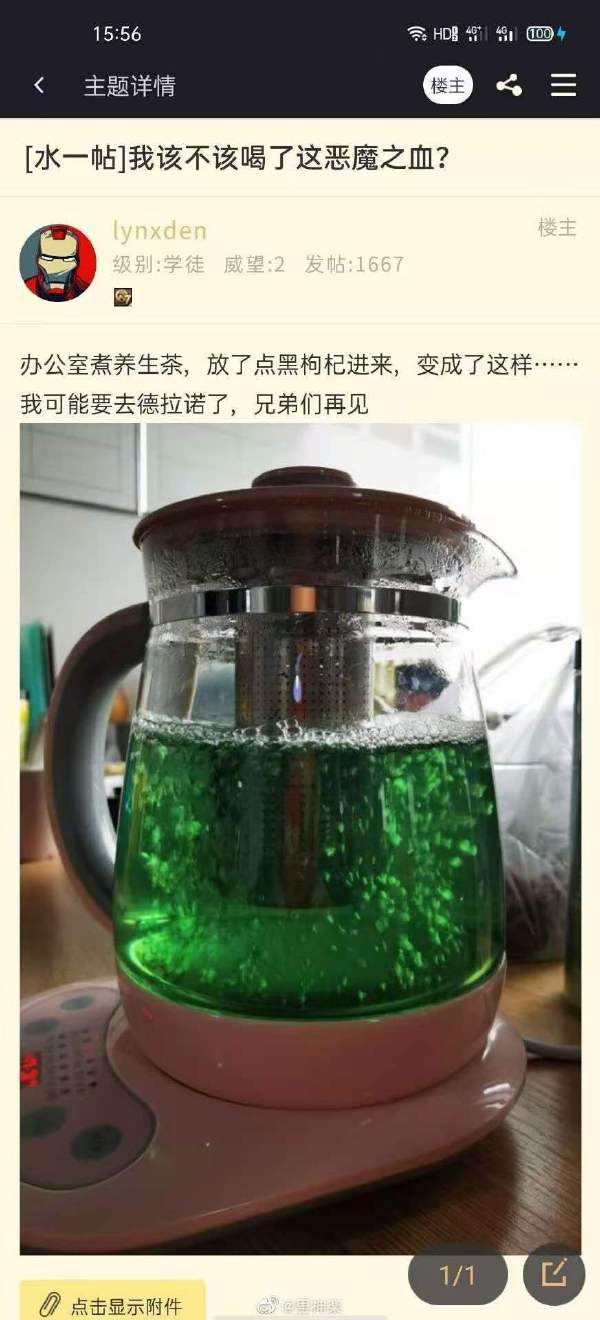
Task: Open the username lynxden
Action: (160, 231)
